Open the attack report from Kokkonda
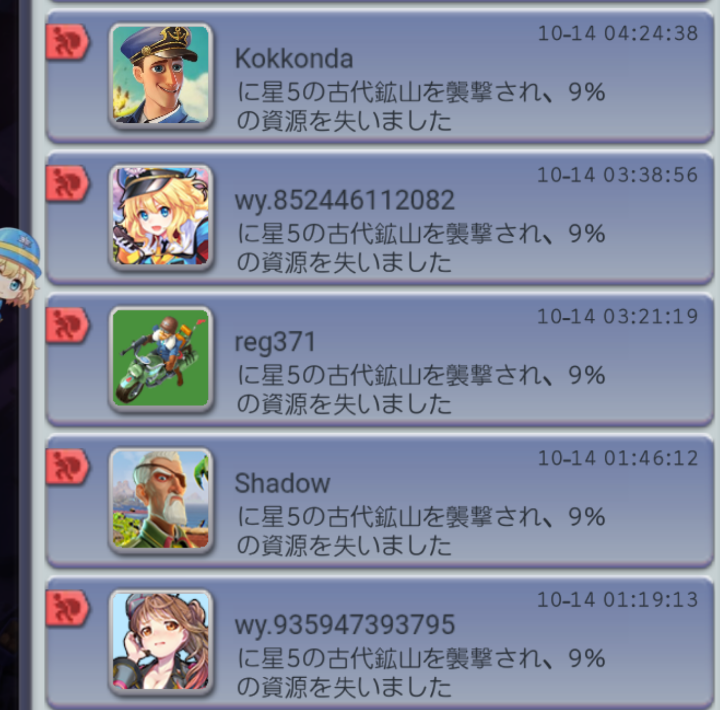Image resolution: width=720 pixels, height=710 pixels. point(380,77)
